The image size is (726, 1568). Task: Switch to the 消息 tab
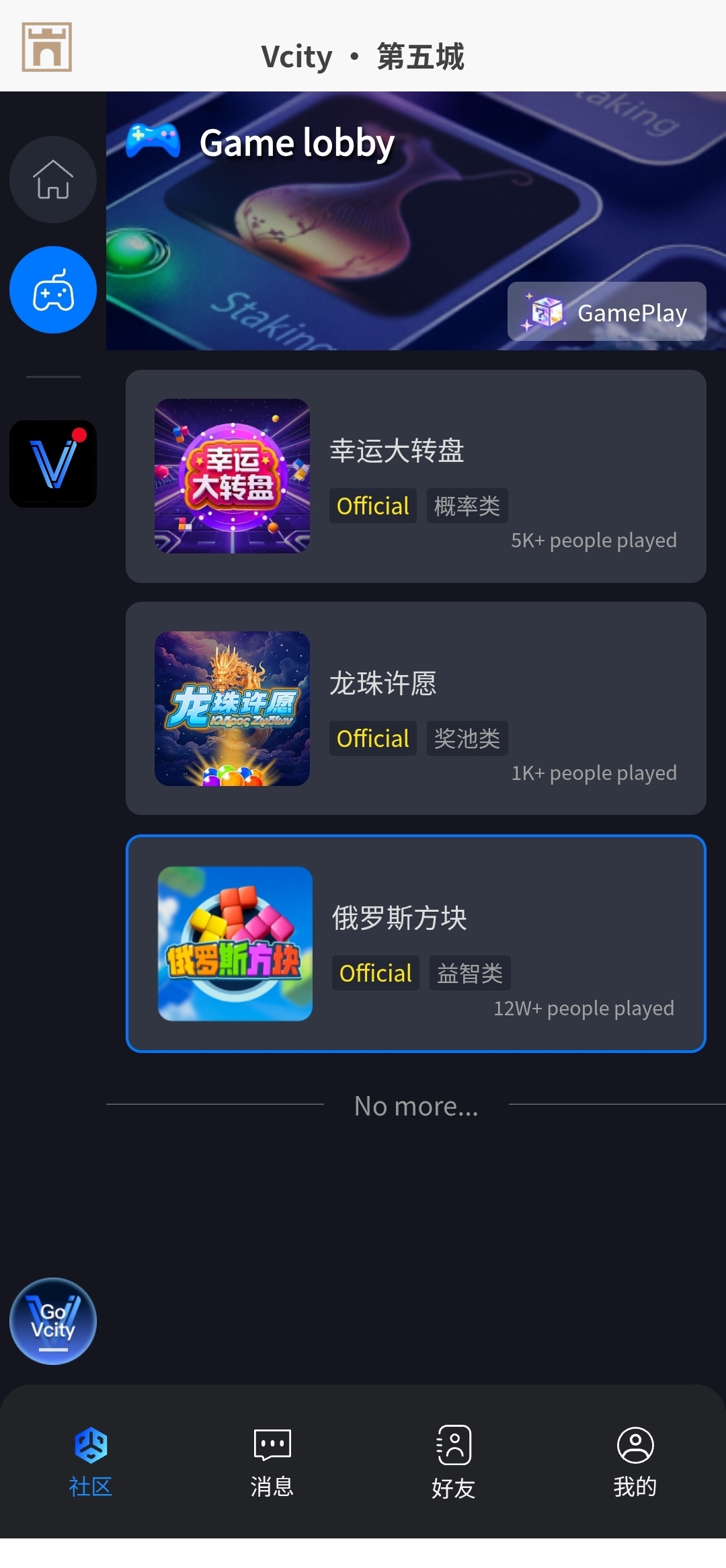[272, 1460]
